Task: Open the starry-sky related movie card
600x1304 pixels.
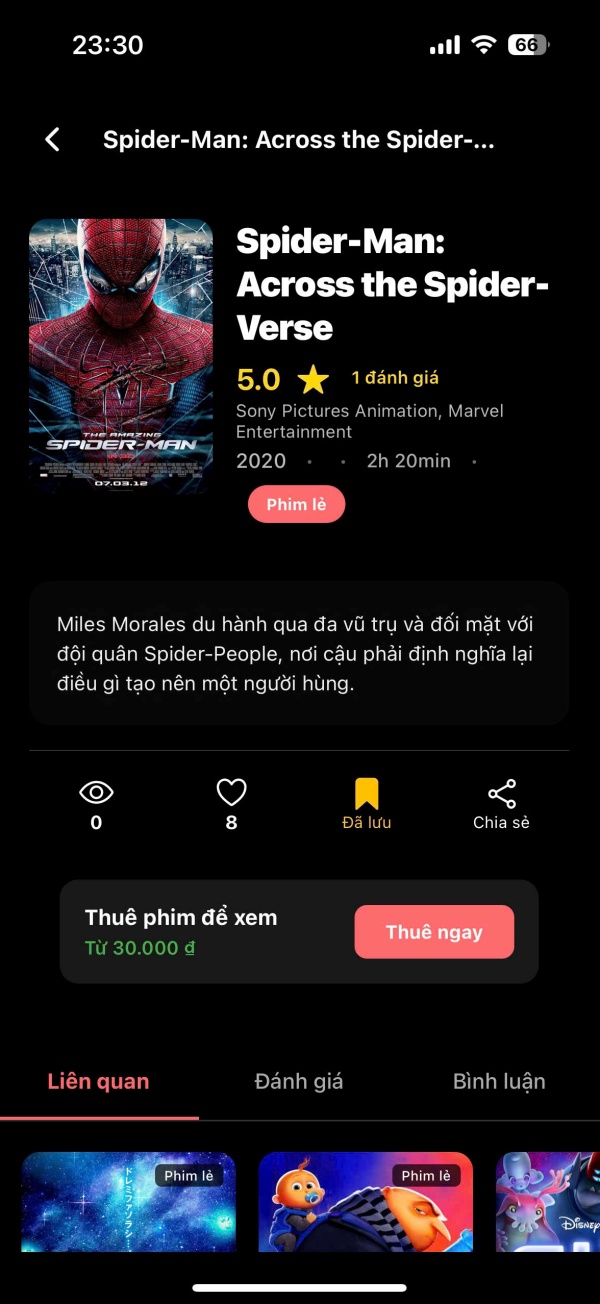Action: [x=129, y=1202]
